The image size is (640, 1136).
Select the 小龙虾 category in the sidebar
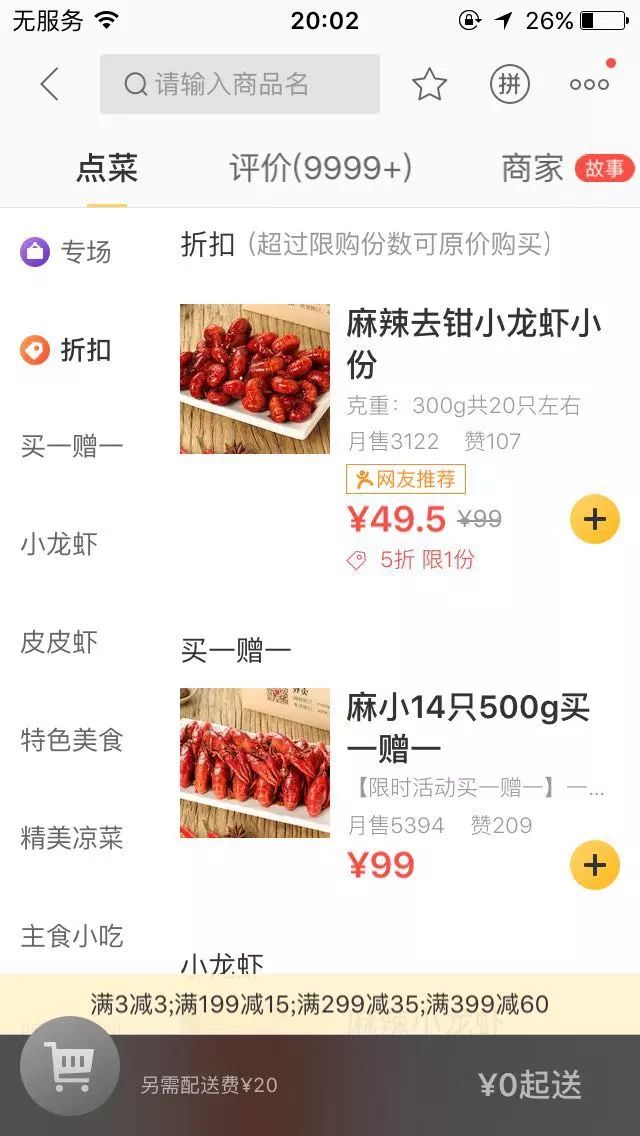click(x=60, y=544)
